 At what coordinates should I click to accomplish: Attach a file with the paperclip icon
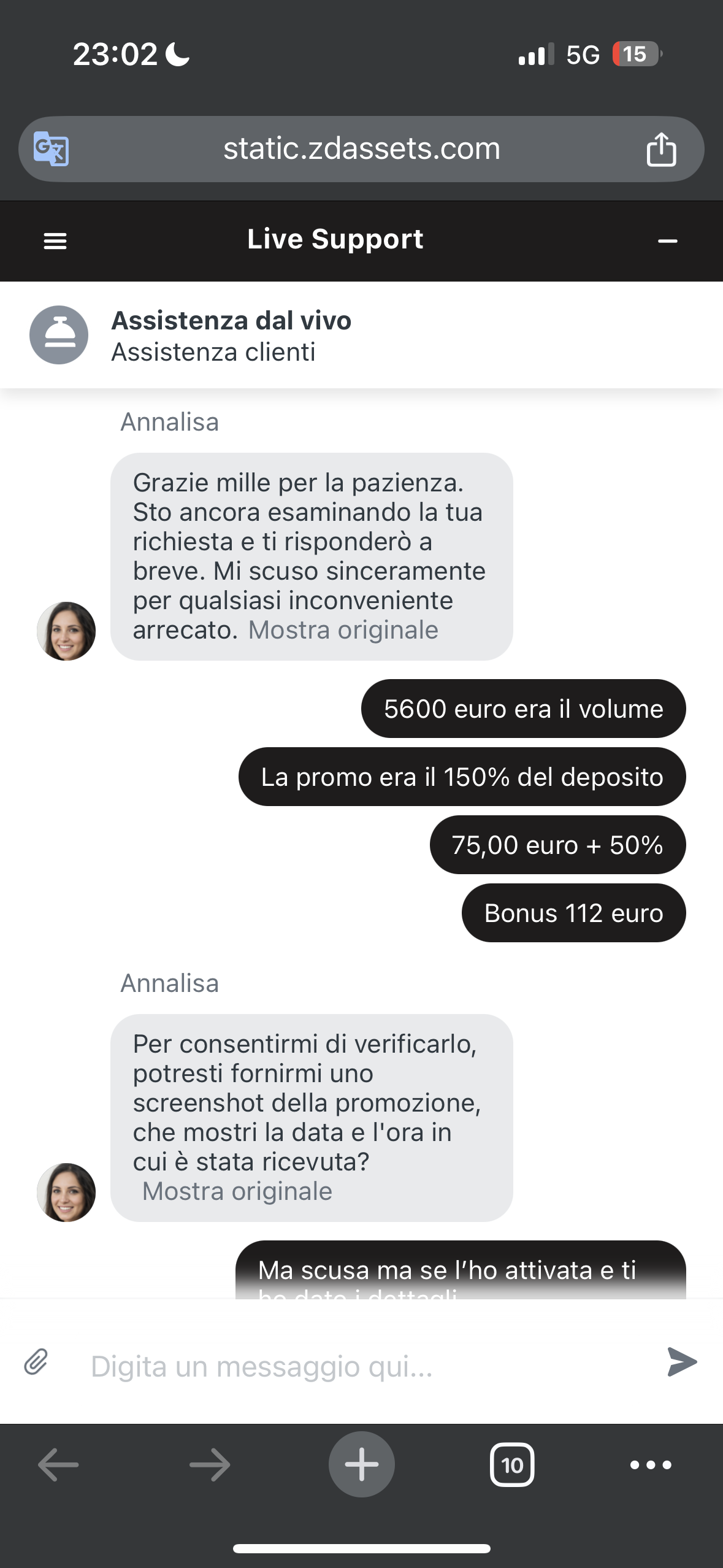(36, 1362)
